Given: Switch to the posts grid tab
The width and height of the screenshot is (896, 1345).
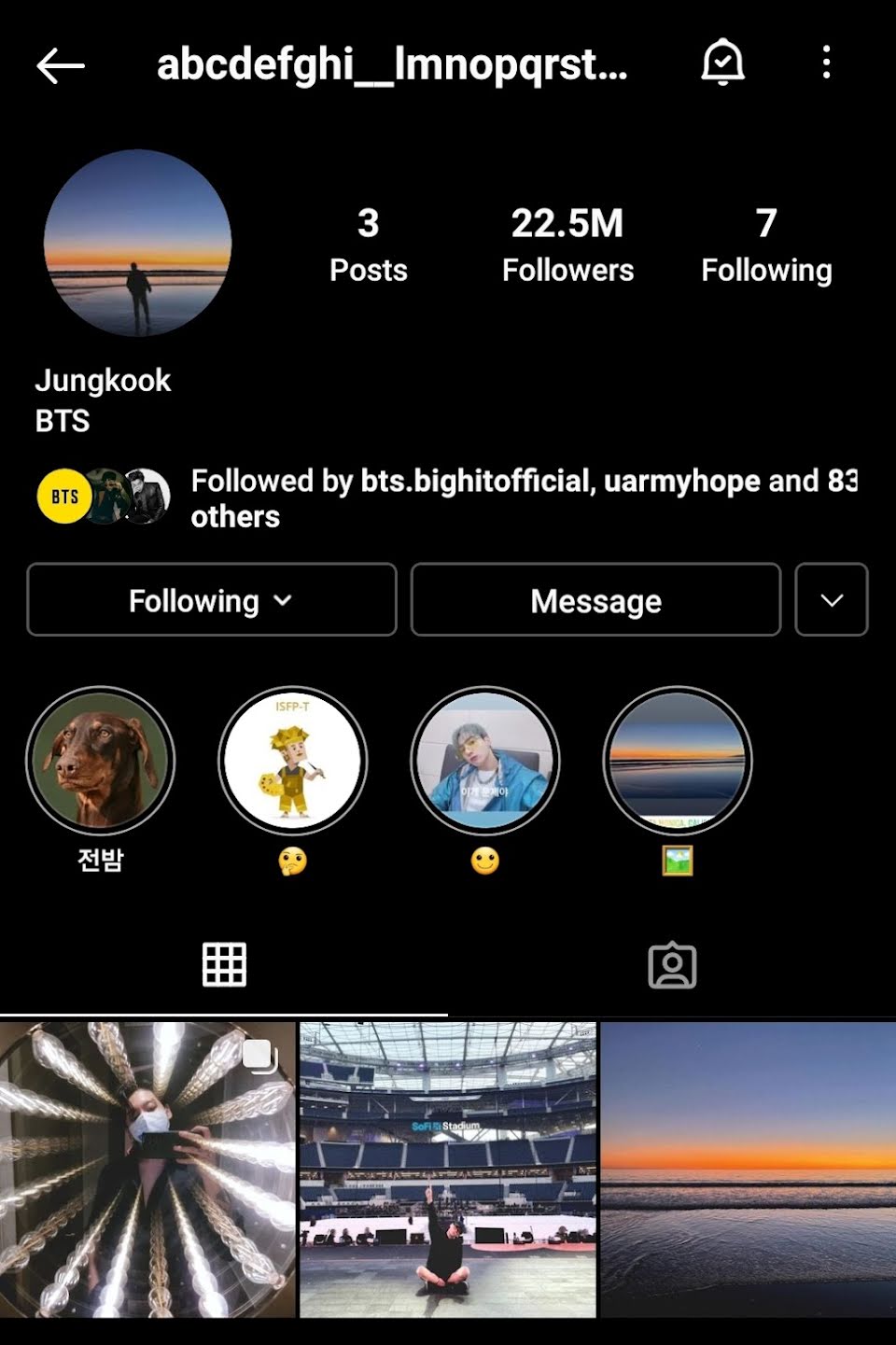Looking at the screenshot, I should point(224,964).
